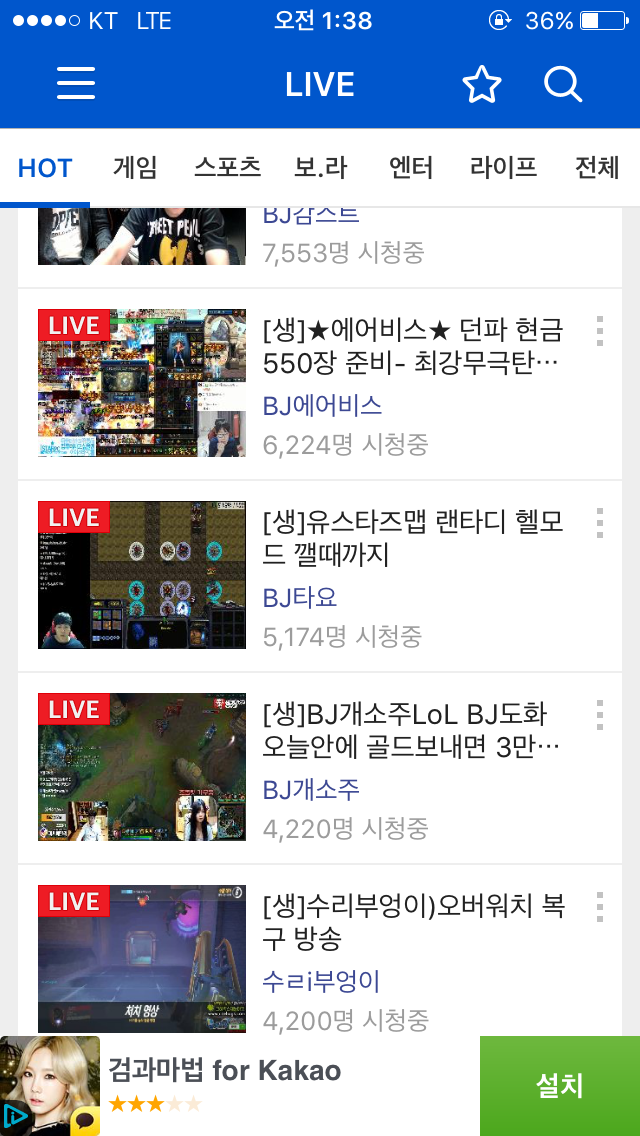Viewport: 640px width, 1136px height.
Task: Open more options for BJ타요 stream
Action: [599, 523]
